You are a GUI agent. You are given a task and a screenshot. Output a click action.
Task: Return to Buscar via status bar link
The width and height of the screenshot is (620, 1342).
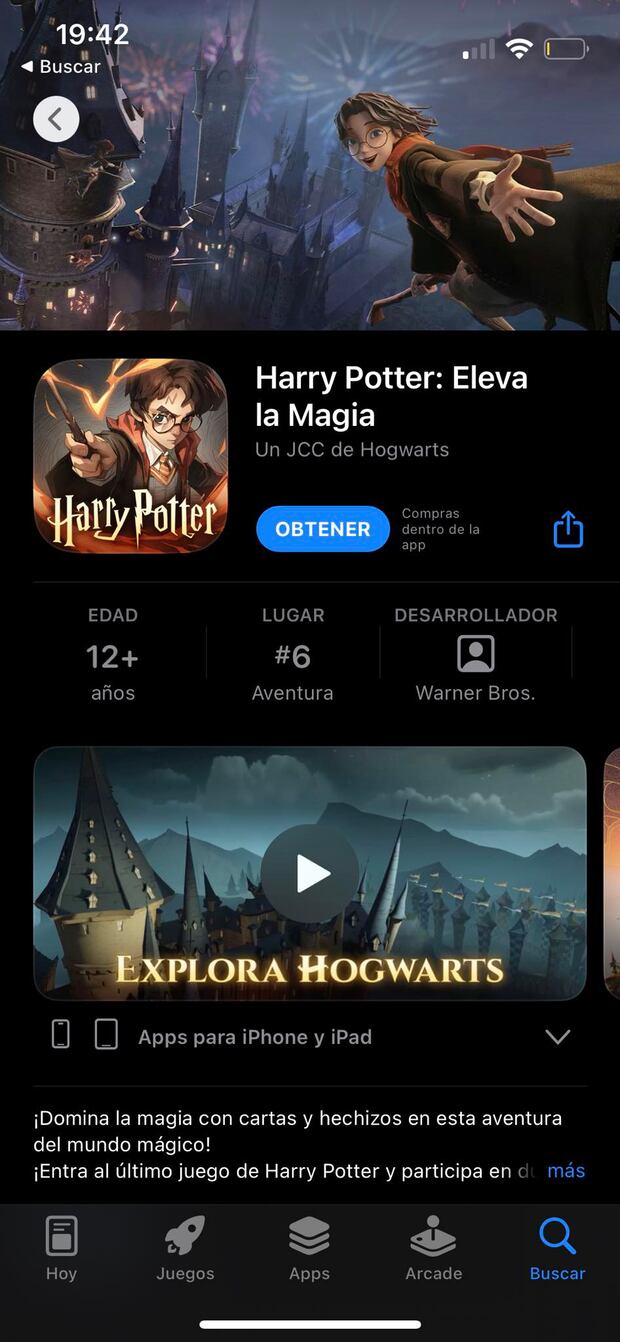tap(62, 67)
